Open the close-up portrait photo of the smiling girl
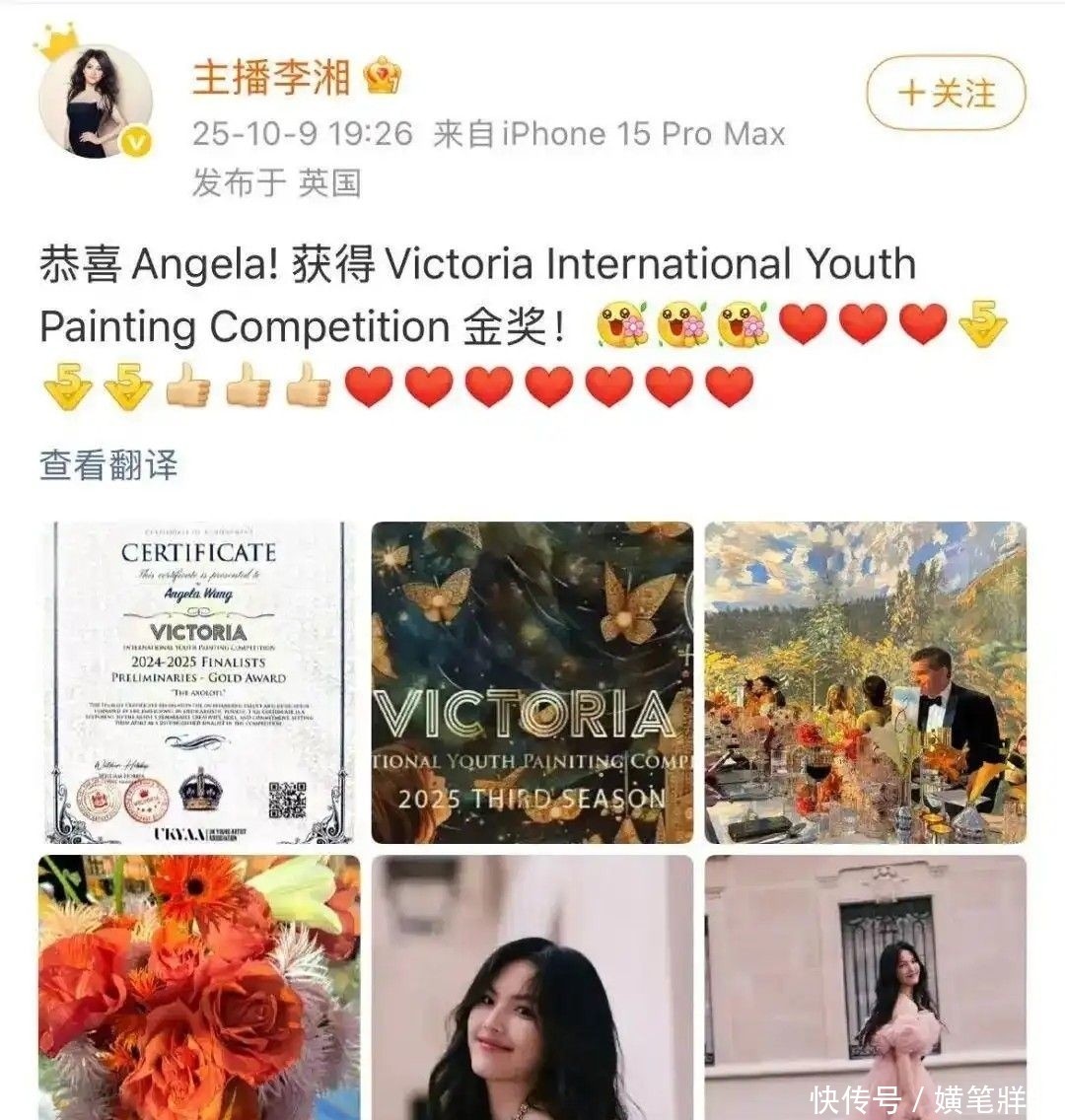Viewport: 1065px width, 1120px height. point(532,986)
